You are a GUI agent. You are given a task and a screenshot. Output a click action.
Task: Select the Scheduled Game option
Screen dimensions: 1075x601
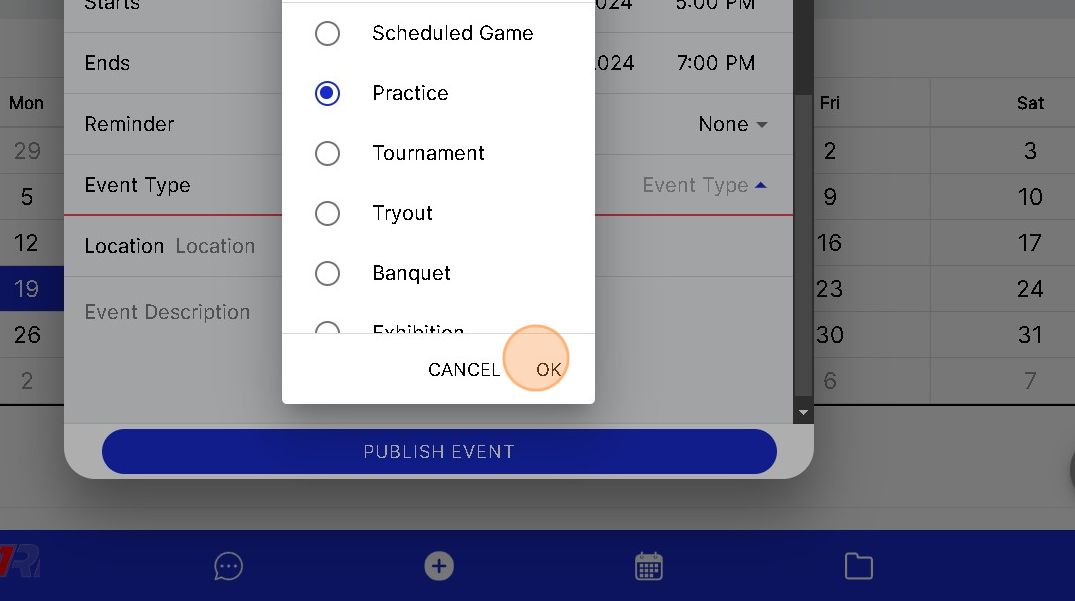327,33
